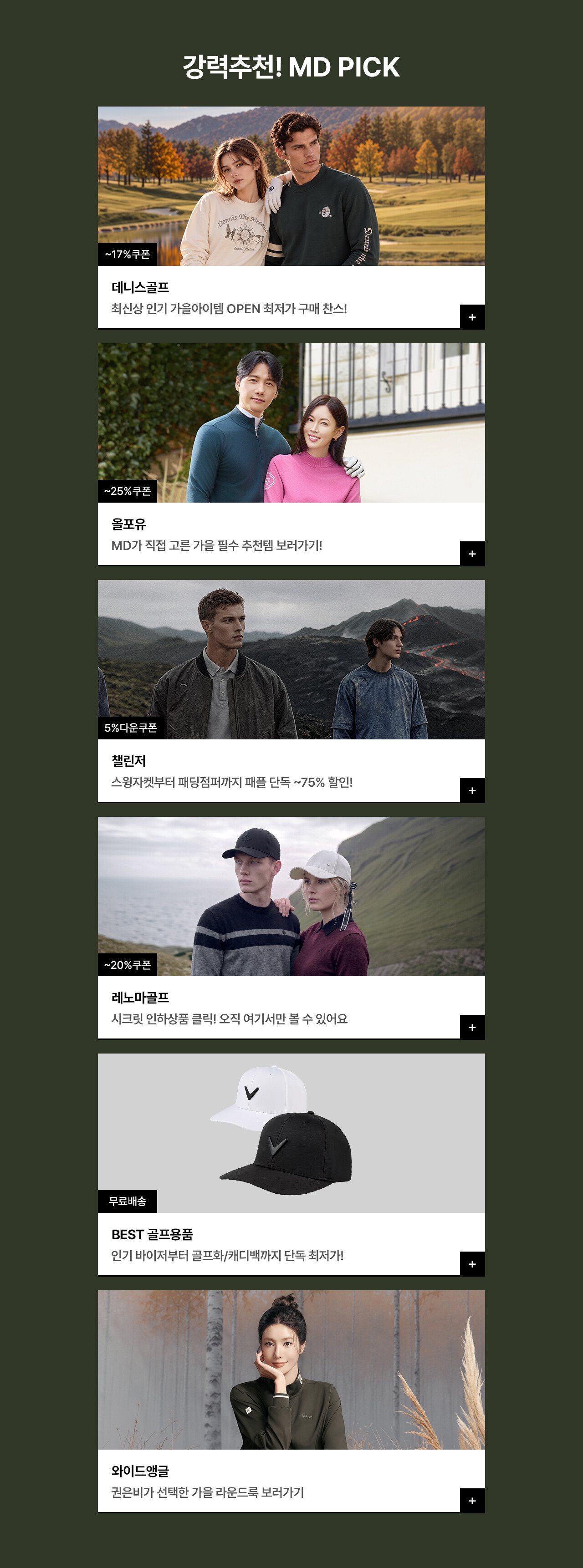Tap the plus button on BEST 골프용품
This screenshot has width=583, height=1568.
point(472,1264)
